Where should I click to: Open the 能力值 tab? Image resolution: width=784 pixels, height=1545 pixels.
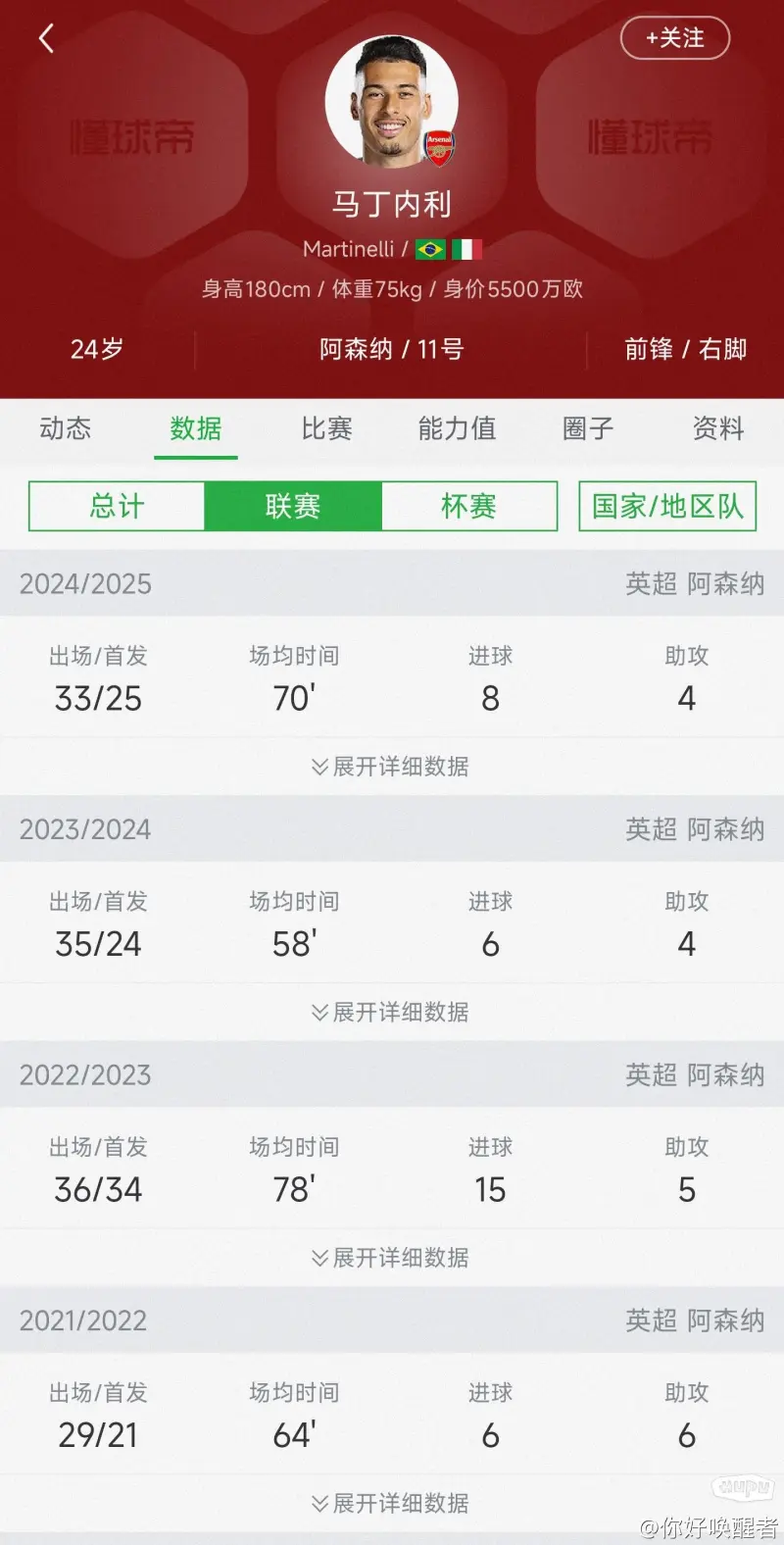click(x=457, y=428)
